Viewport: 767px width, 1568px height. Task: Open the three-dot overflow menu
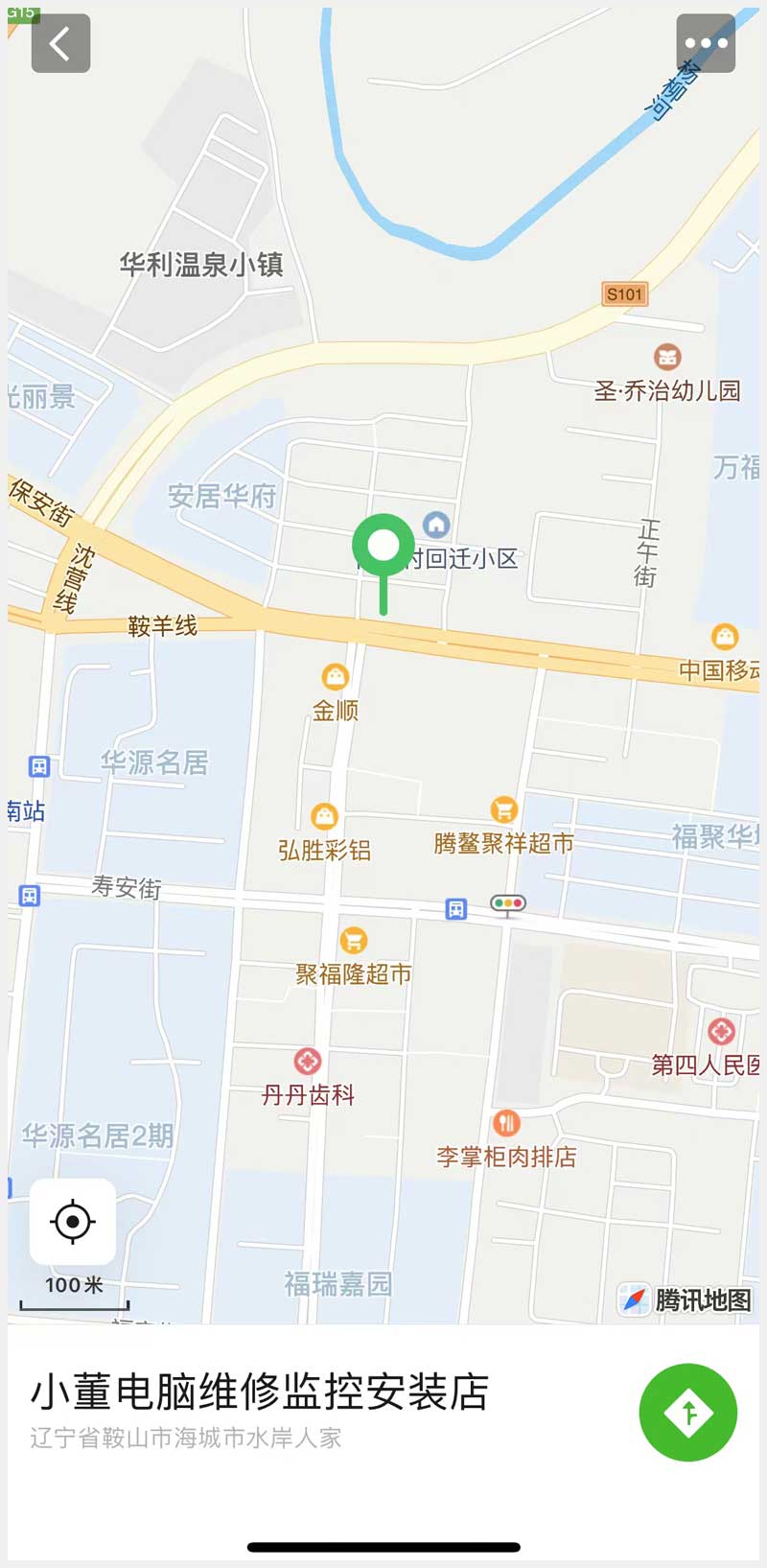pos(706,43)
